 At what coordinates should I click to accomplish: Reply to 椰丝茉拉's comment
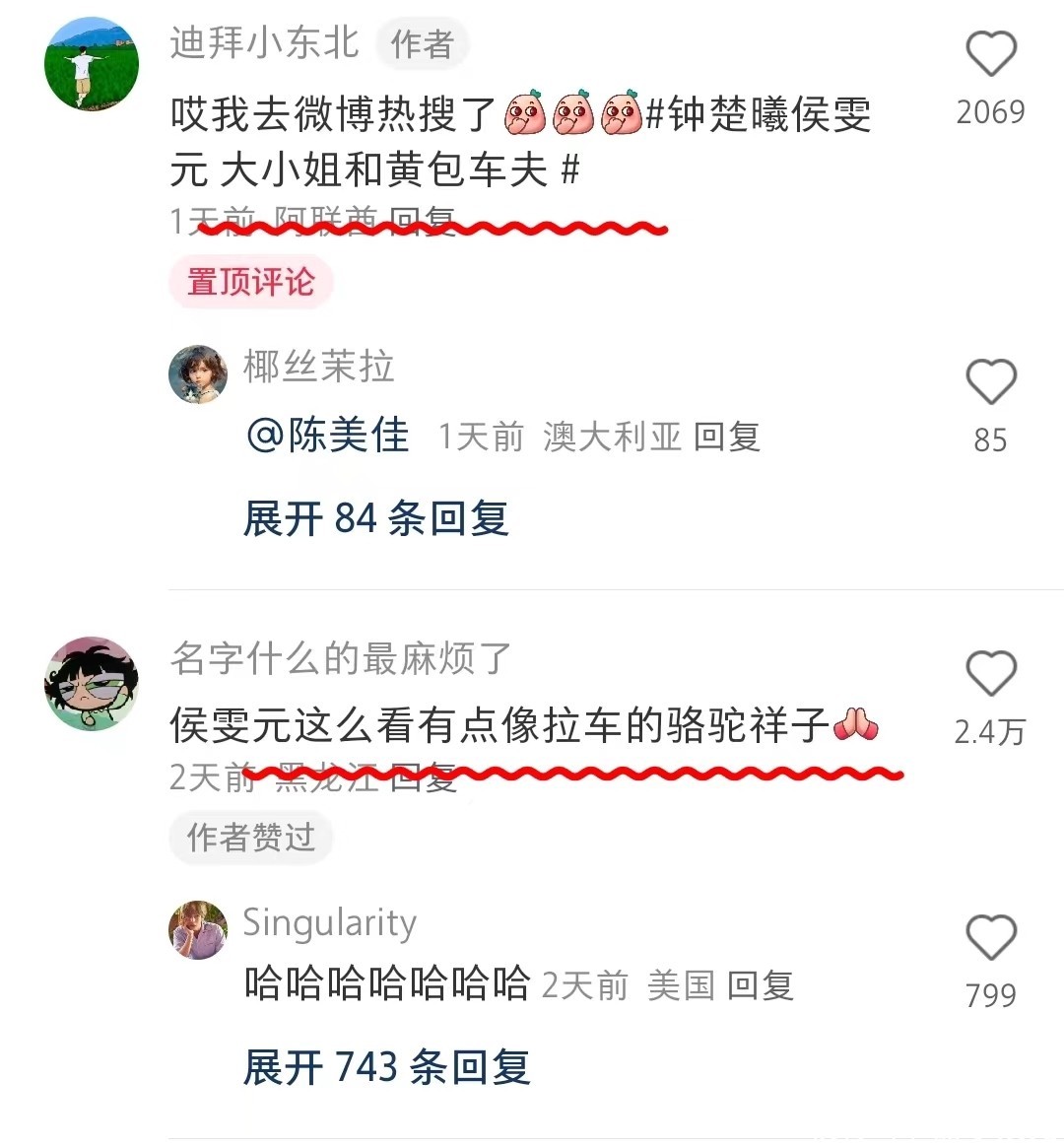click(726, 437)
